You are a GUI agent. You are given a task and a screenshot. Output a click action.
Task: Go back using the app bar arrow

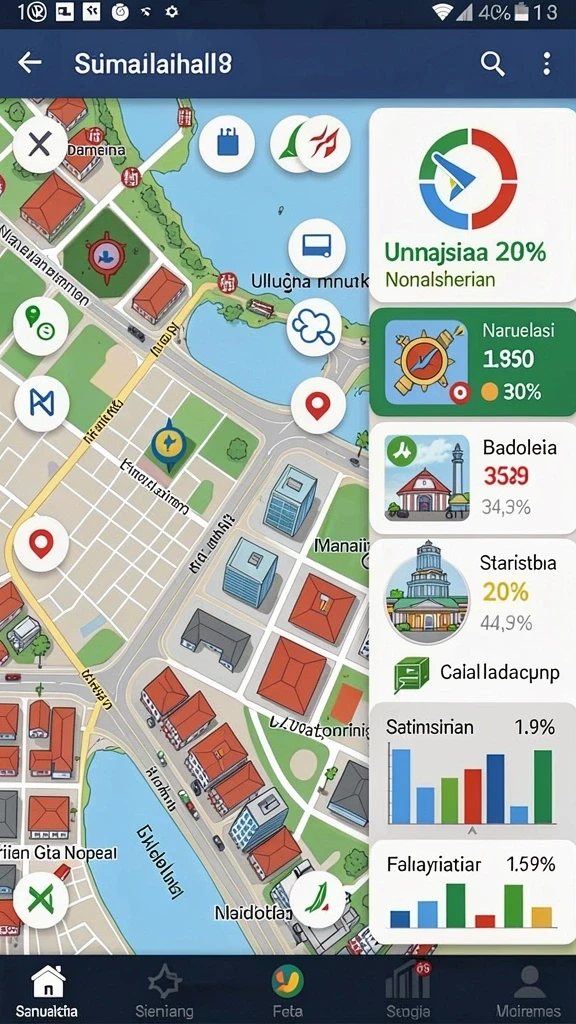(30, 63)
